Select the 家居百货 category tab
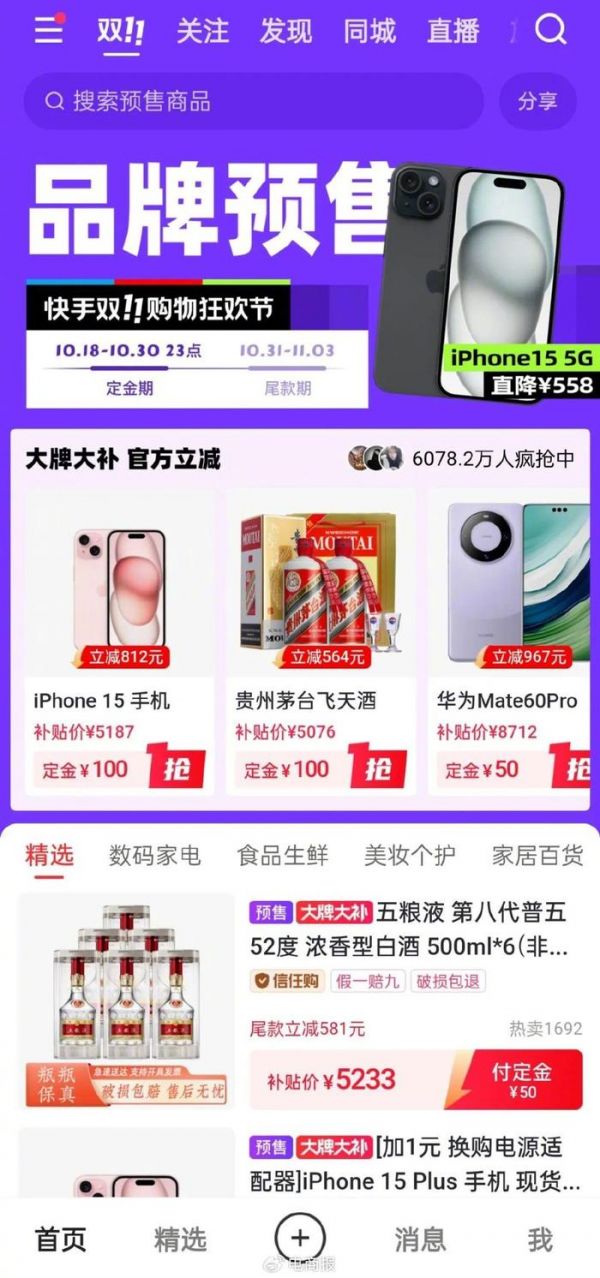The height and width of the screenshot is (1278, 600). coord(538,856)
